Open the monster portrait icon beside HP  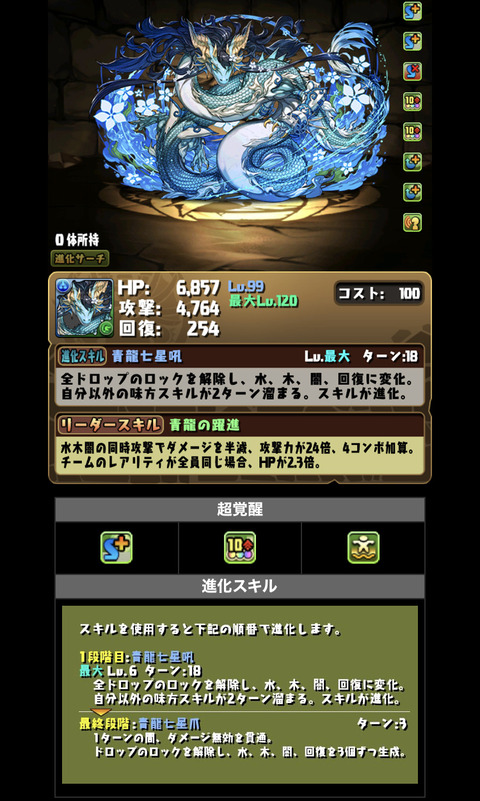[84, 308]
